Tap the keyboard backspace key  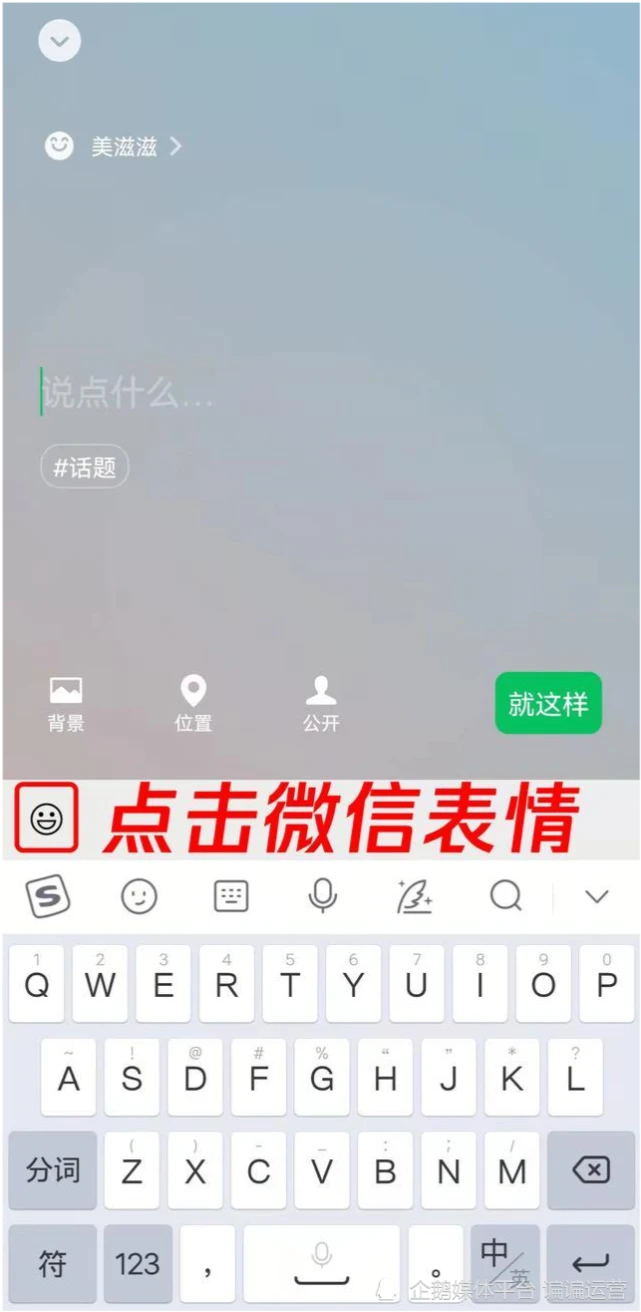pyautogui.click(x=591, y=1170)
